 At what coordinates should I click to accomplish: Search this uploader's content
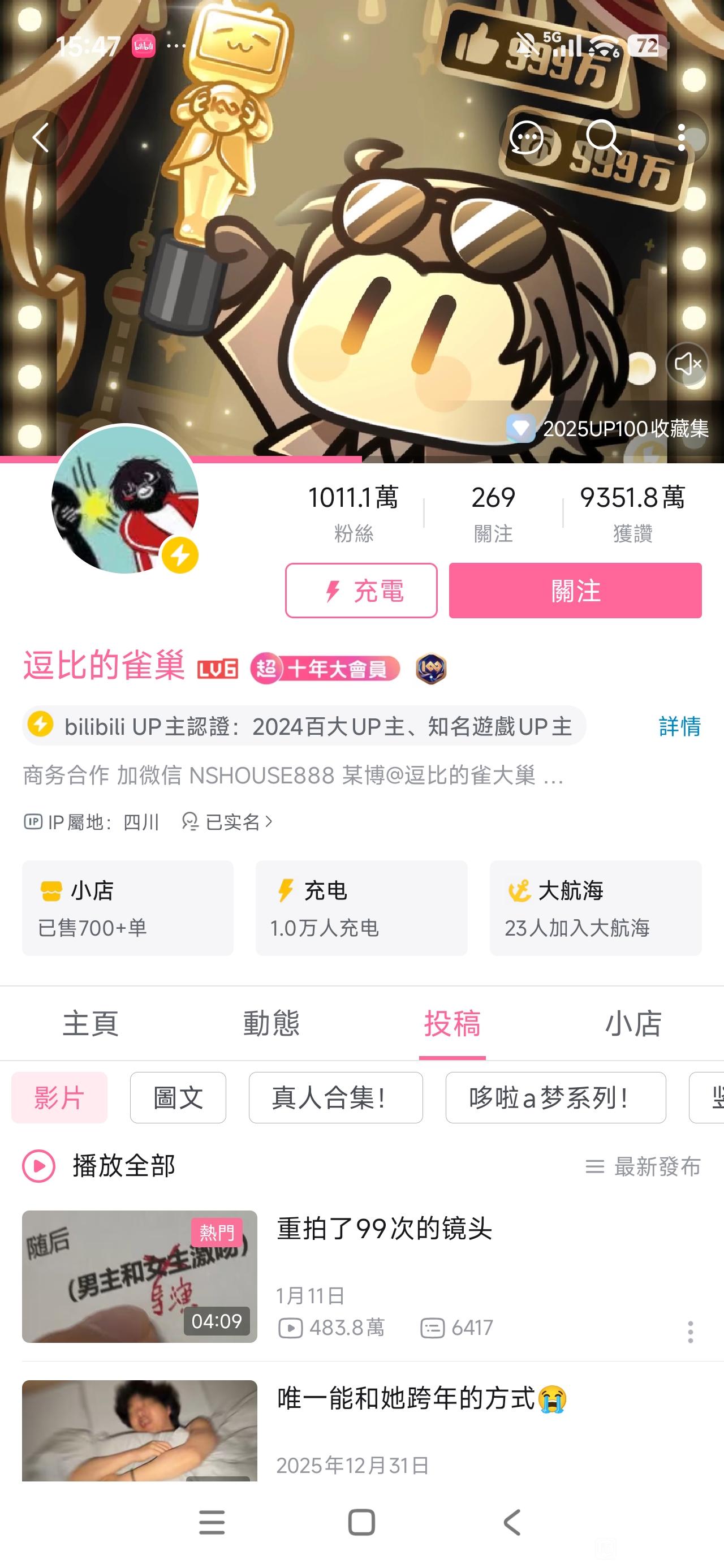click(x=603, y=138)
